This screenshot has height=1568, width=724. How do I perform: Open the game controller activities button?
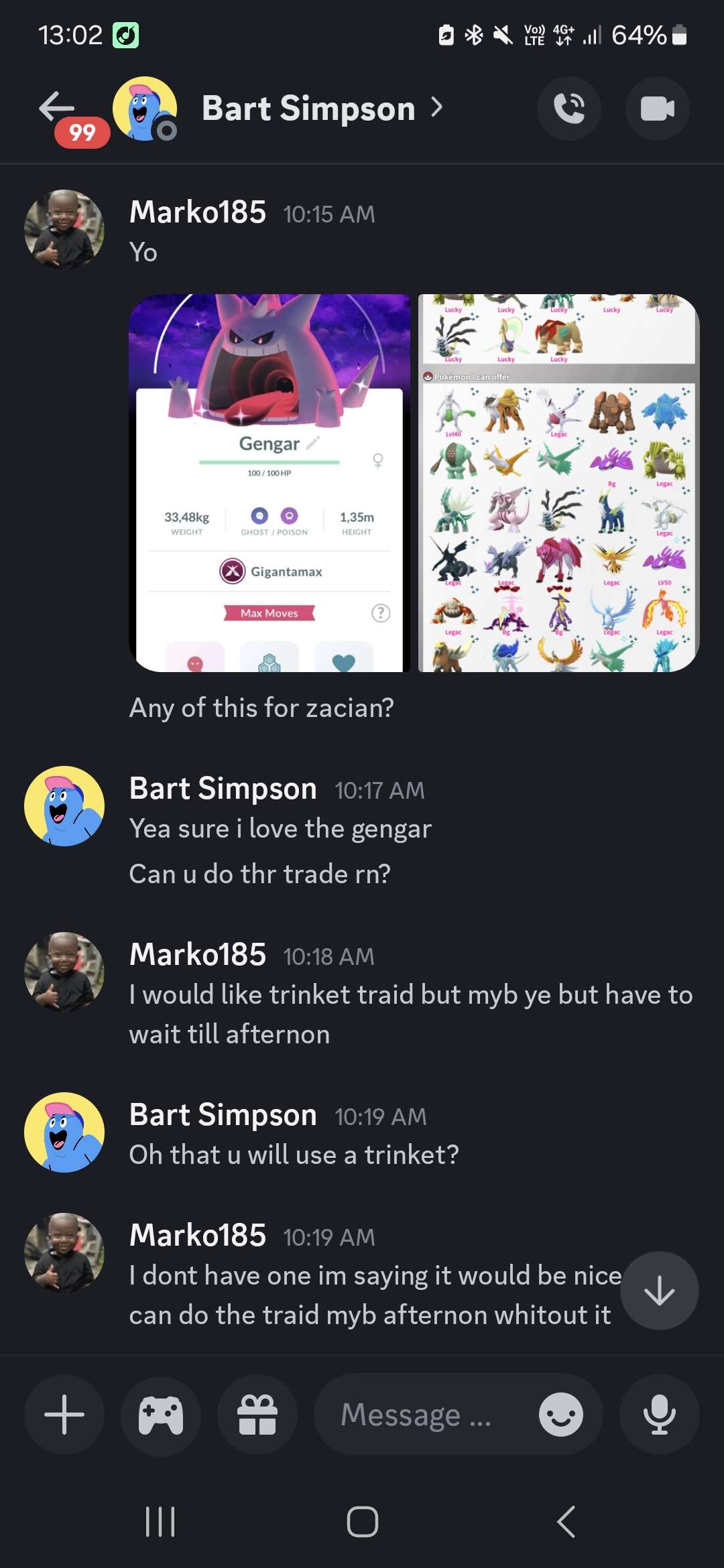[x=161, y=1414]
